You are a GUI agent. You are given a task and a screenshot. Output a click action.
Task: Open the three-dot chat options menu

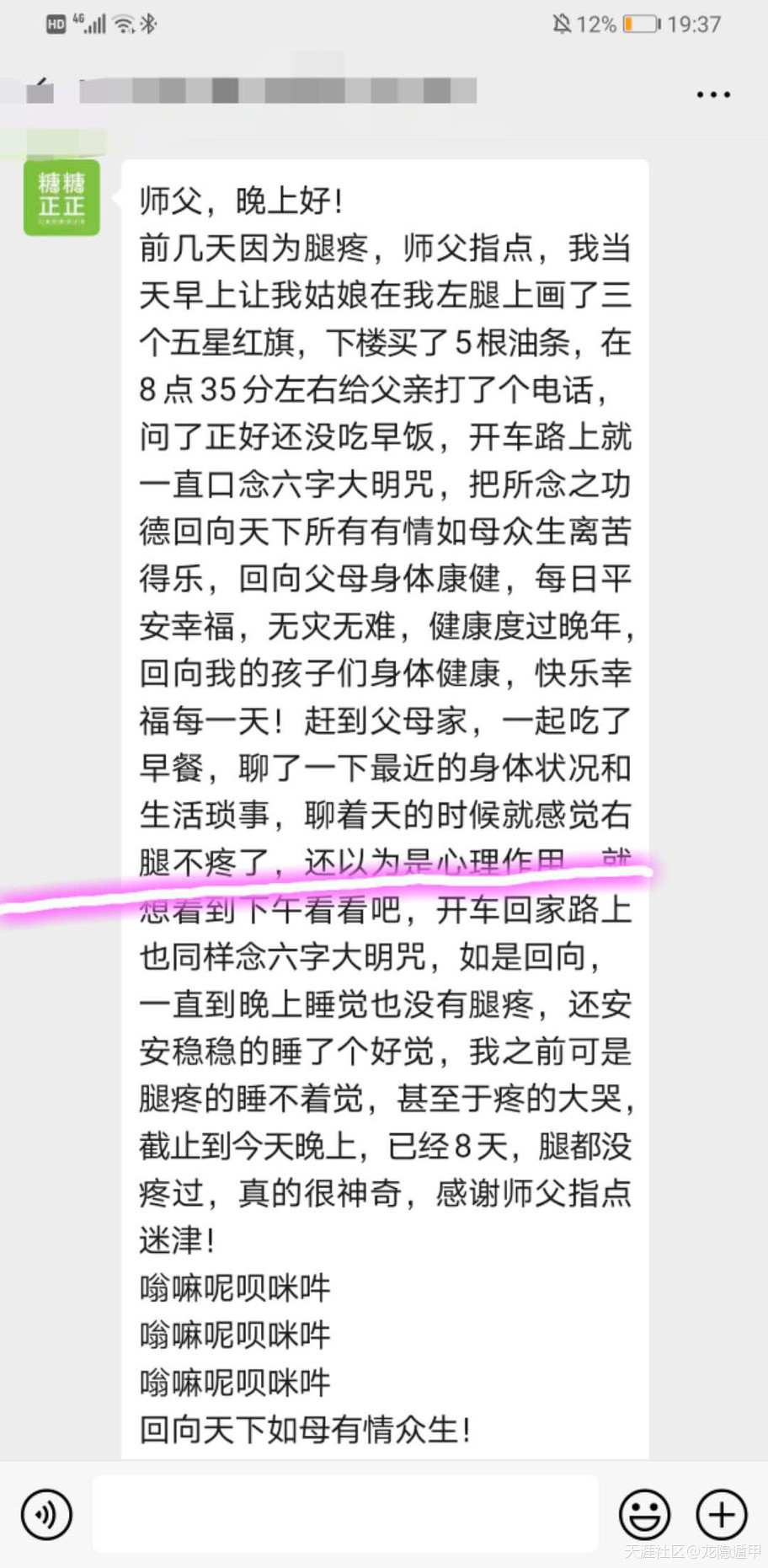click(712, 94)
